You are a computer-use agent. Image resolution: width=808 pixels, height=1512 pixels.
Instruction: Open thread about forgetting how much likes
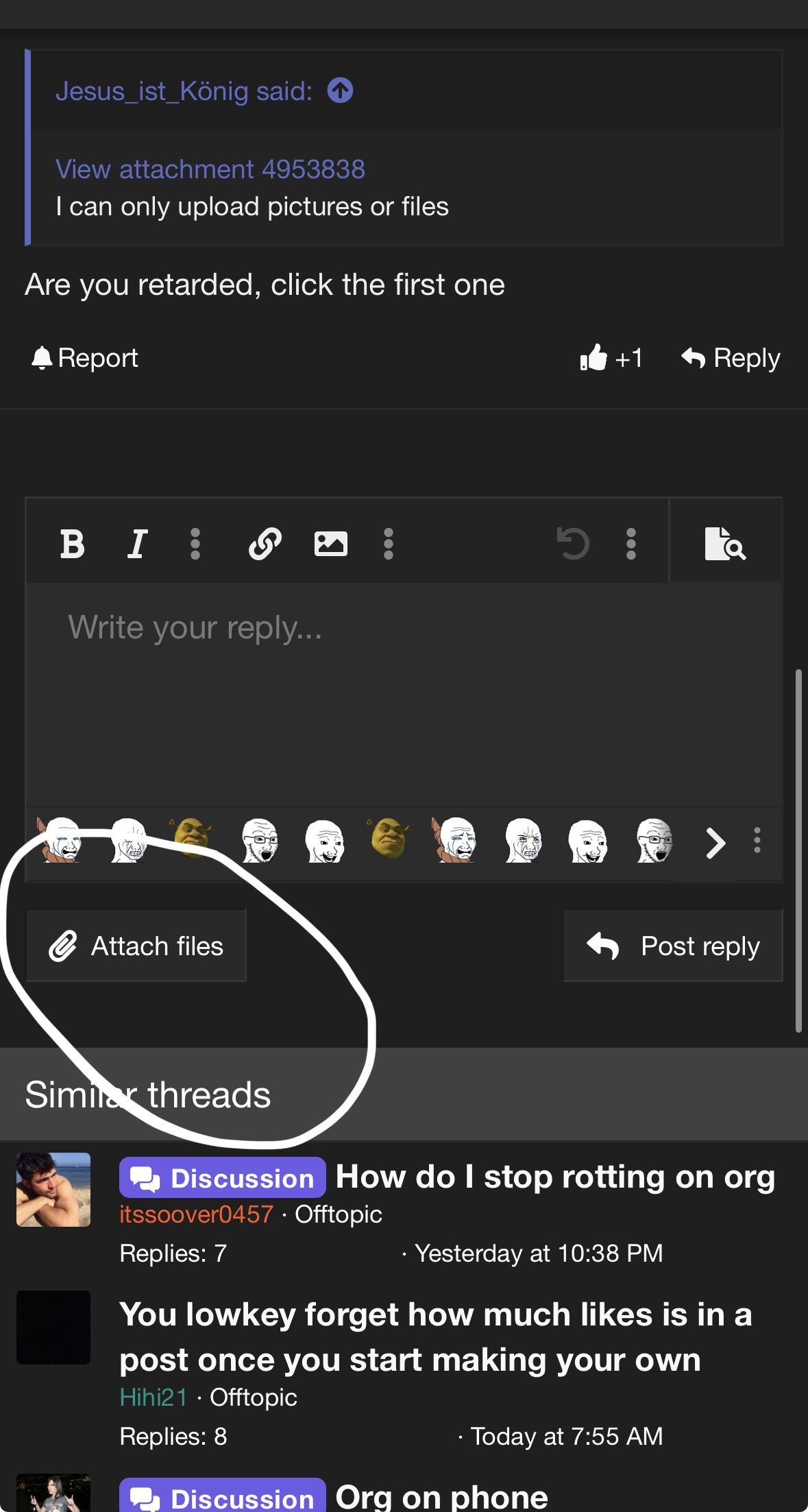coord(436,1336)
